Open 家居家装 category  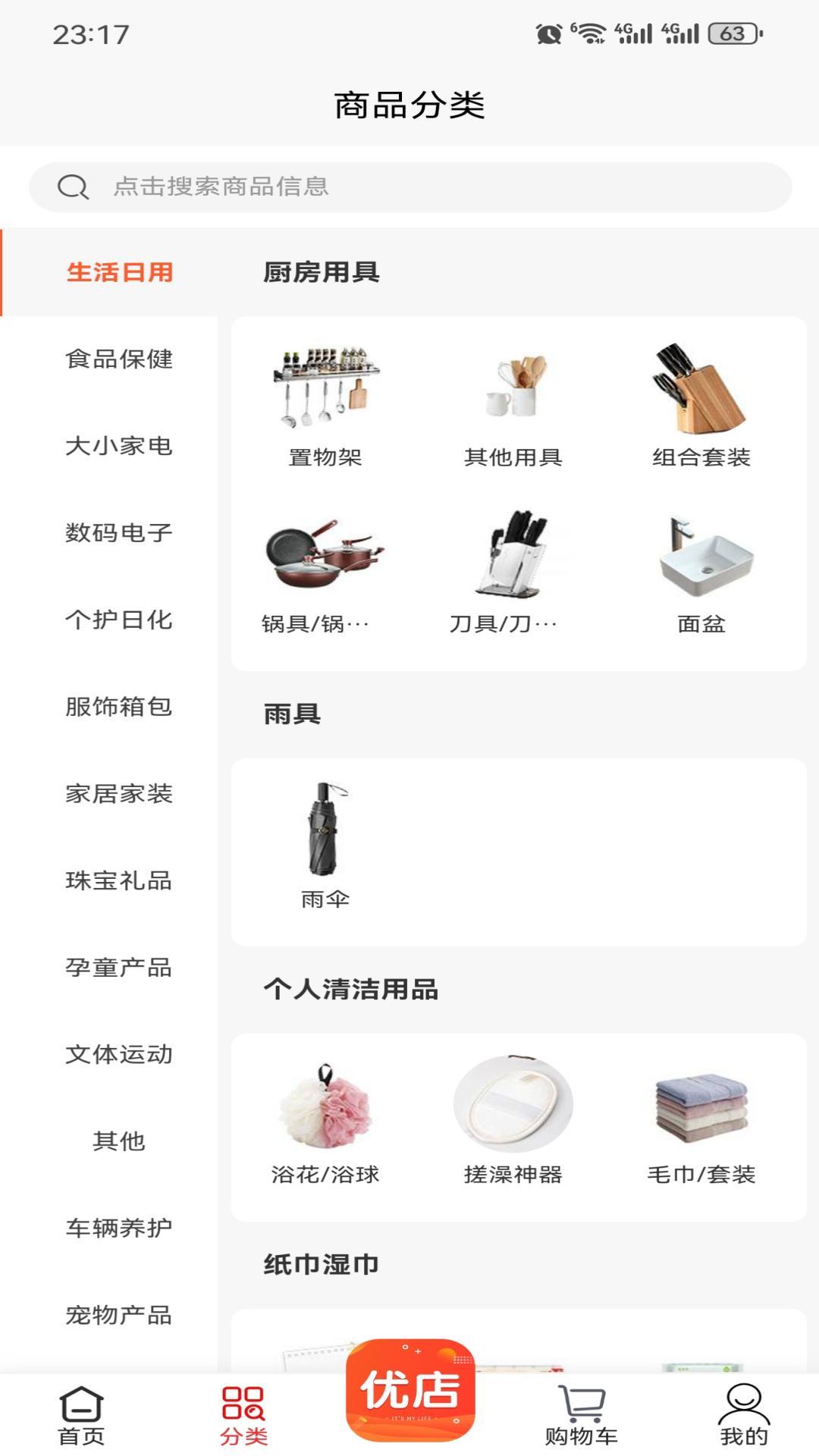pyautogui.click(x=119, y=794)
